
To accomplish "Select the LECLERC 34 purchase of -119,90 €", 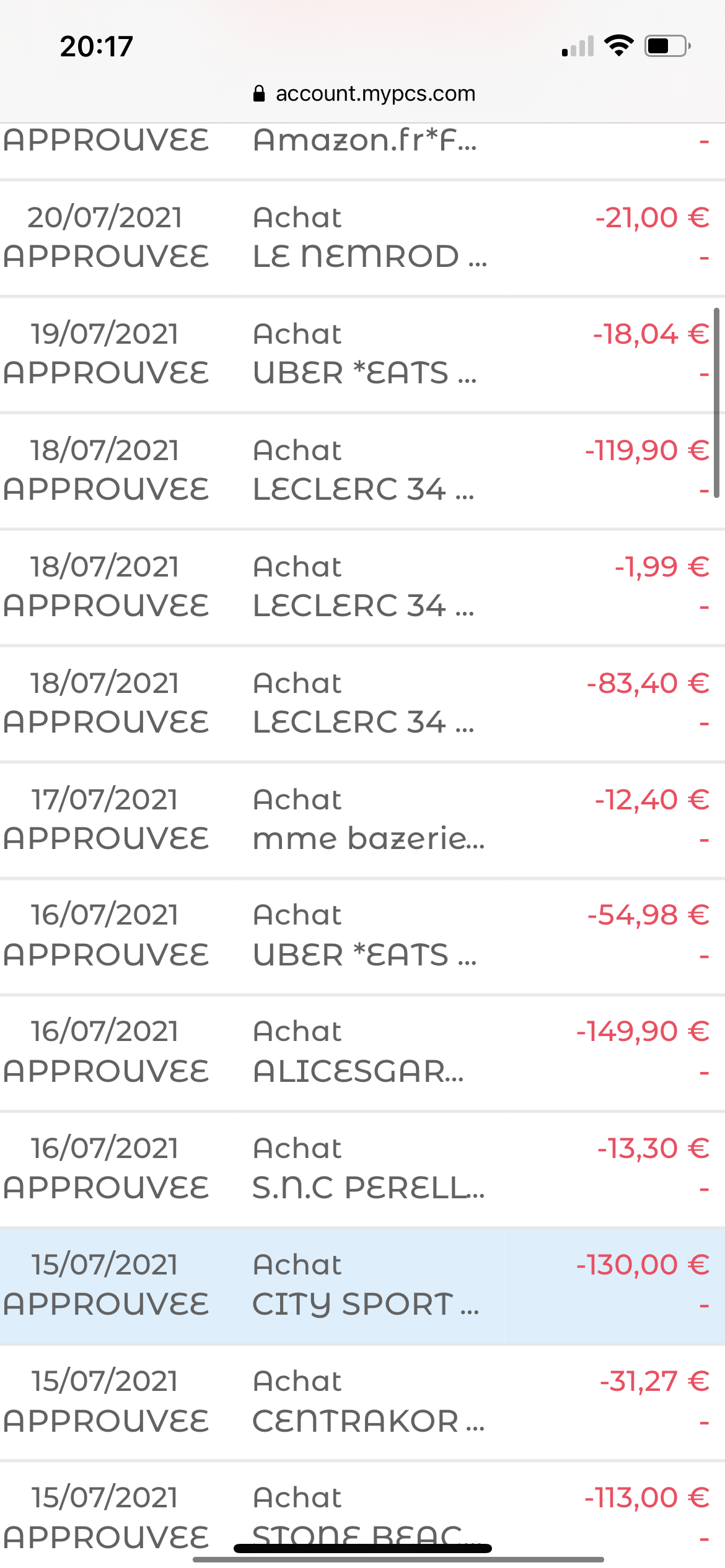I will coord(364,470).
